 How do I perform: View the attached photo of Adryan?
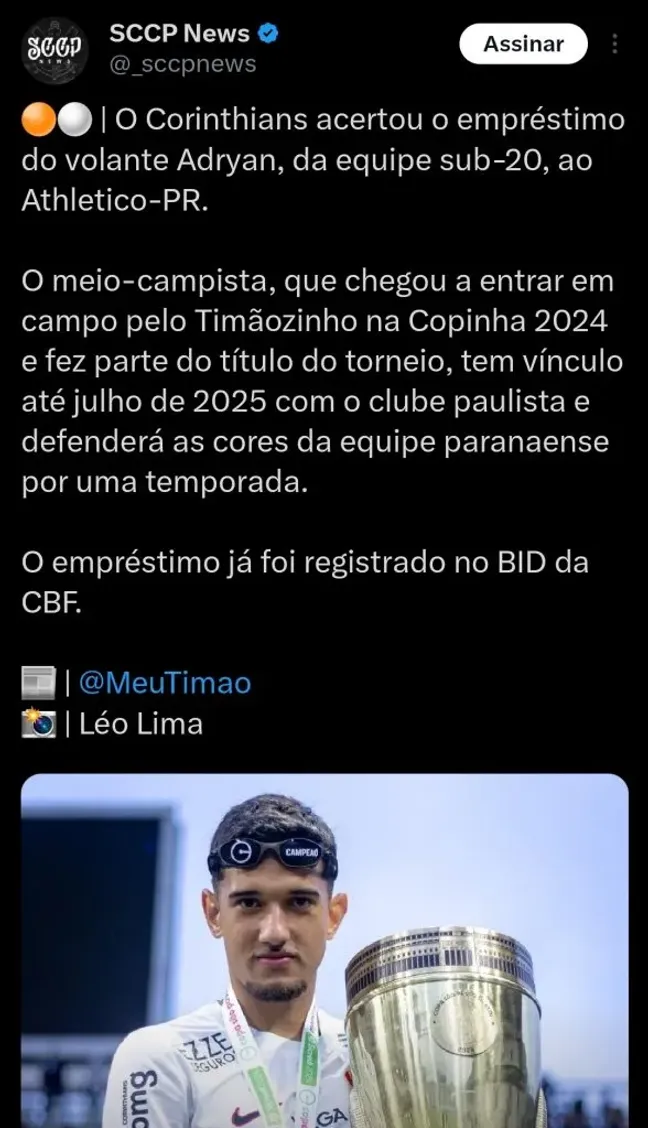pyautogui.click(x=324, y=950)
